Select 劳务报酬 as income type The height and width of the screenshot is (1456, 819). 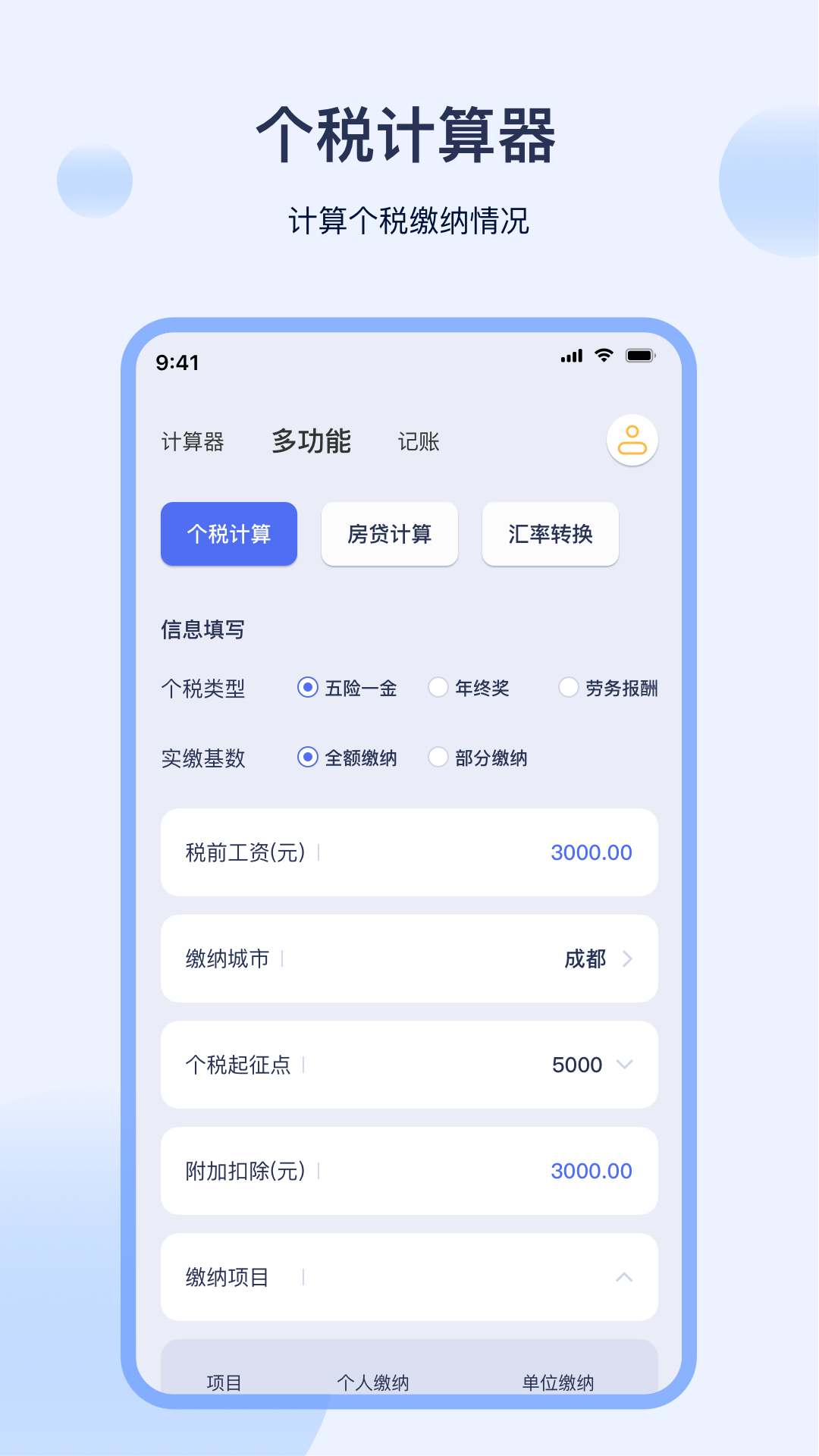pos(568,688)
